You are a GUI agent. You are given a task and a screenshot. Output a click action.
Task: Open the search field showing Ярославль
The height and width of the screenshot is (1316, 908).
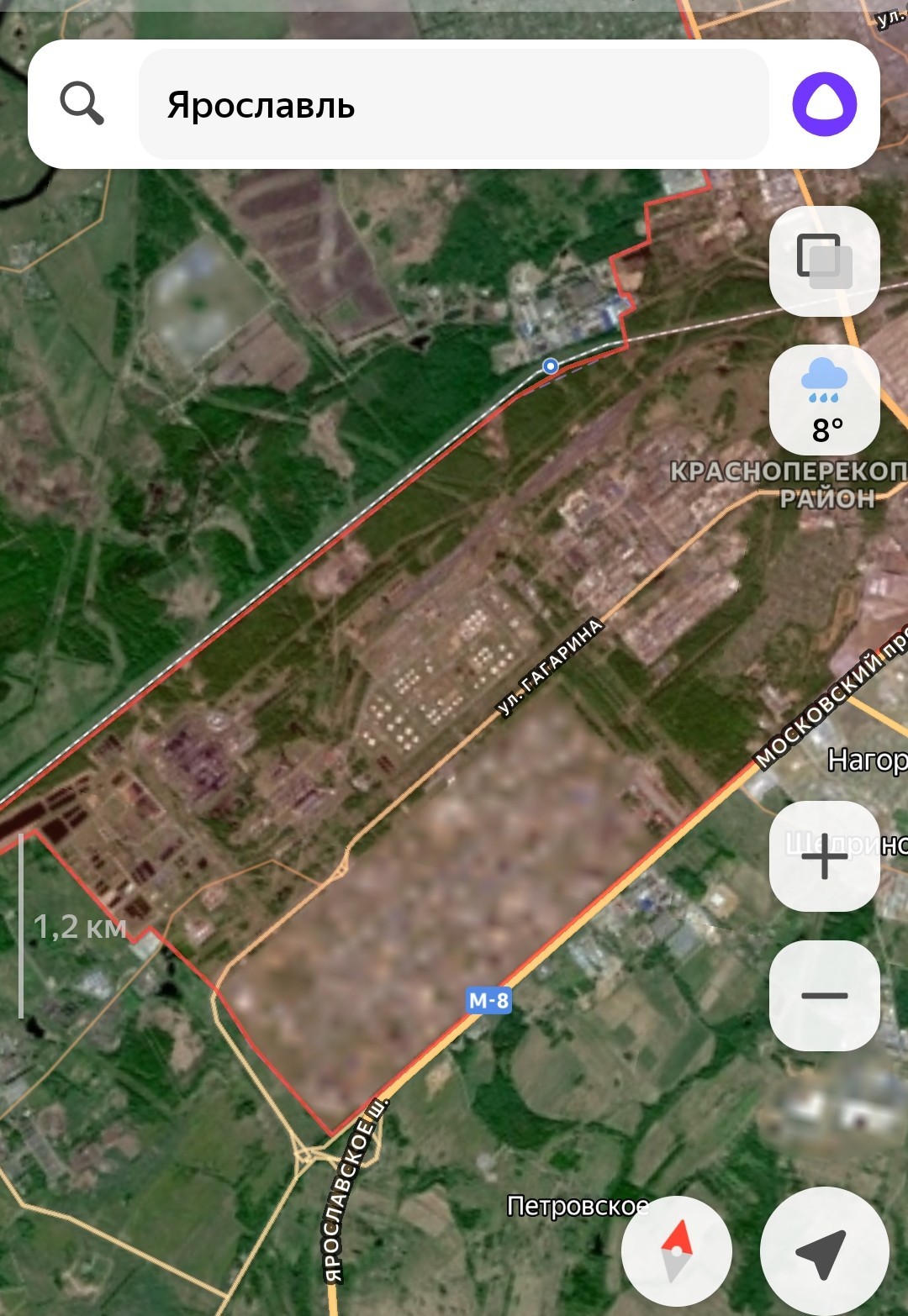point(454,105)
